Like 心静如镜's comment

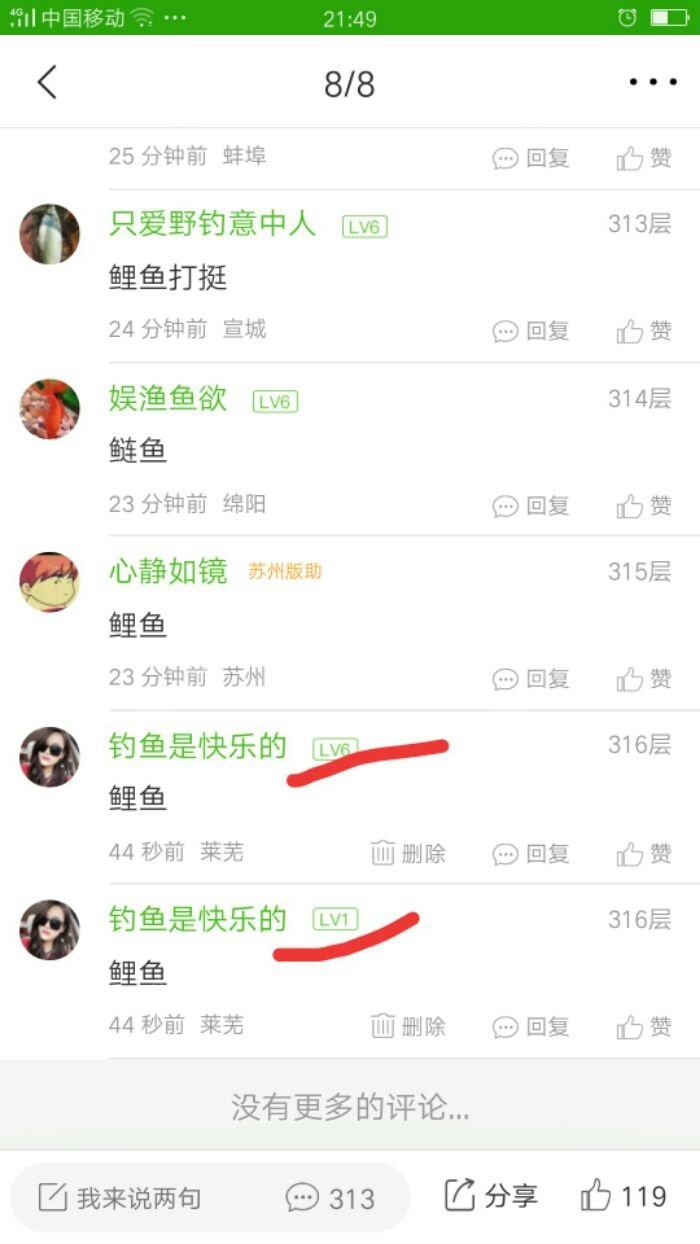(644, 680)
